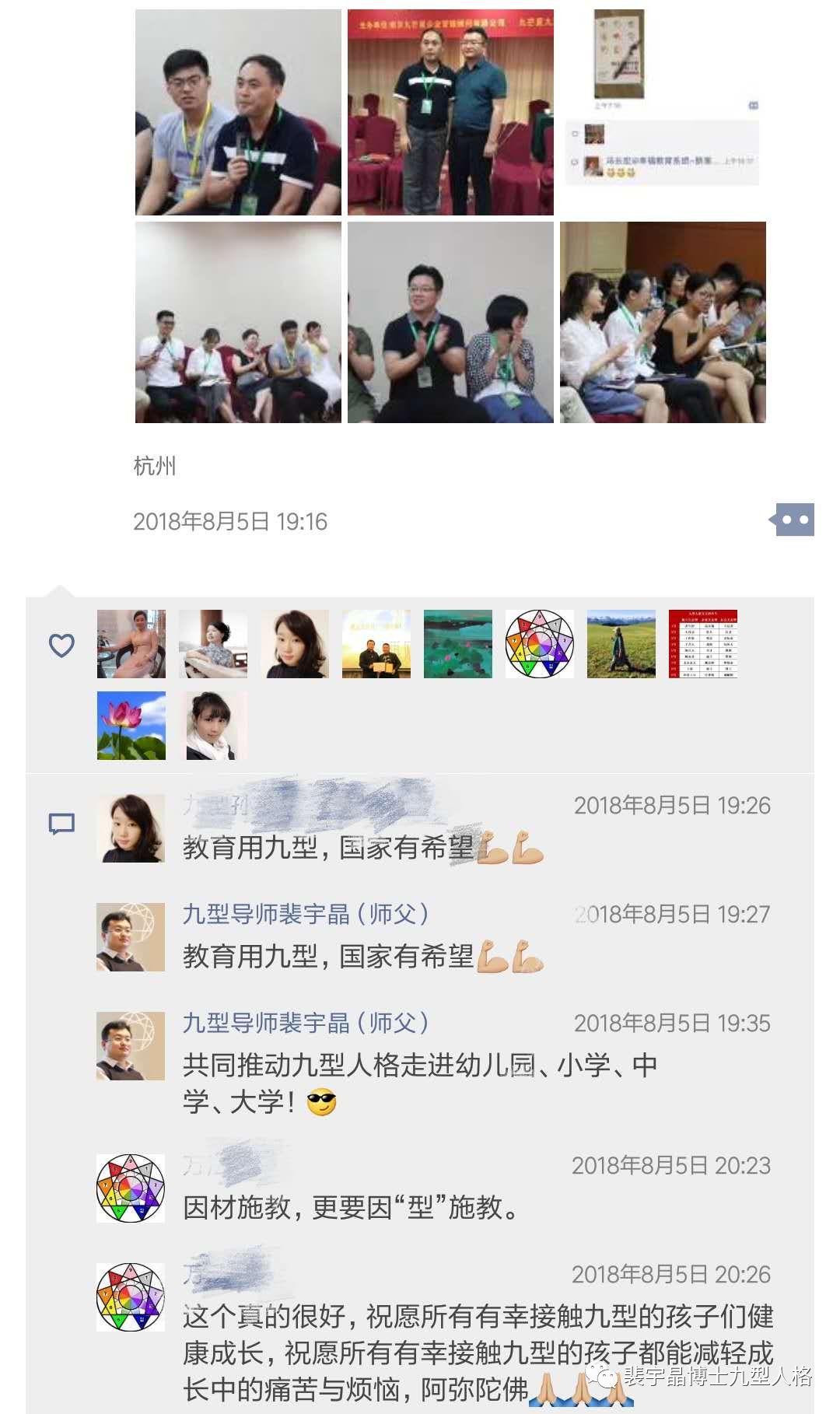This screenshot has height=1414, width=840.
Task: Open the like and comment options button
Action: [792, 520]
